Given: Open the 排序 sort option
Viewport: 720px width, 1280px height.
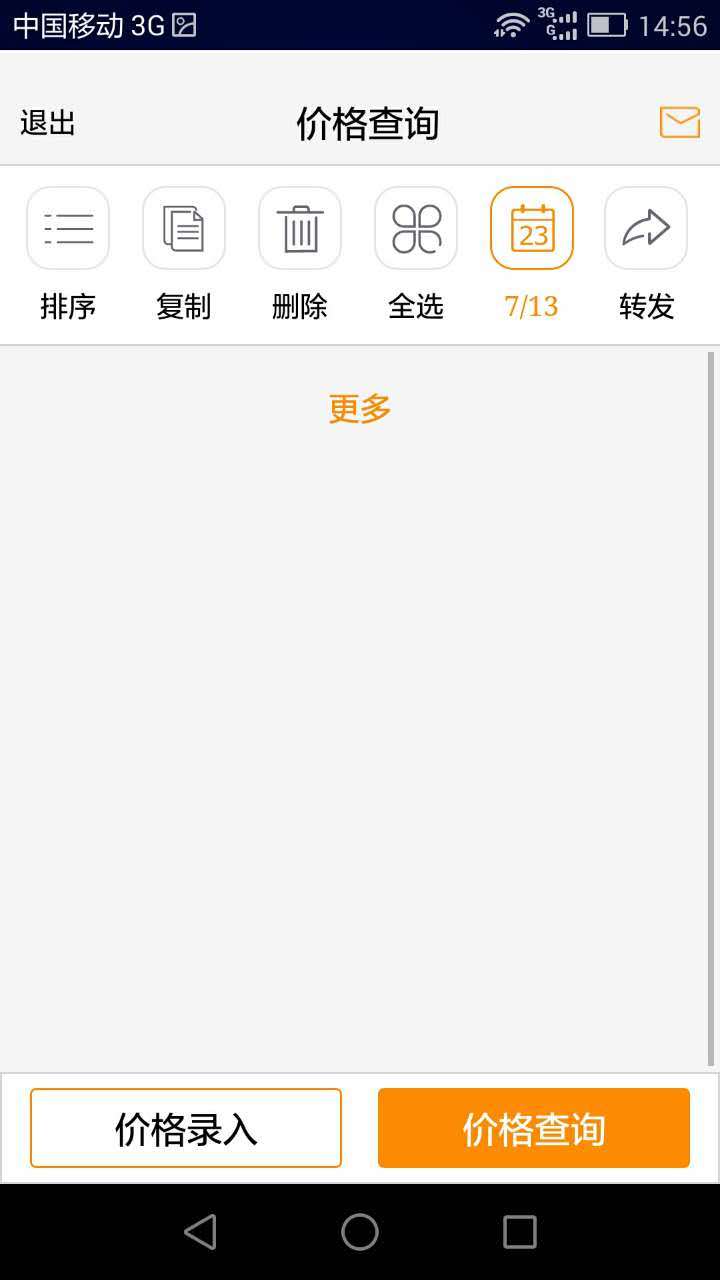Looking at the screenshot, I should 68,228.
